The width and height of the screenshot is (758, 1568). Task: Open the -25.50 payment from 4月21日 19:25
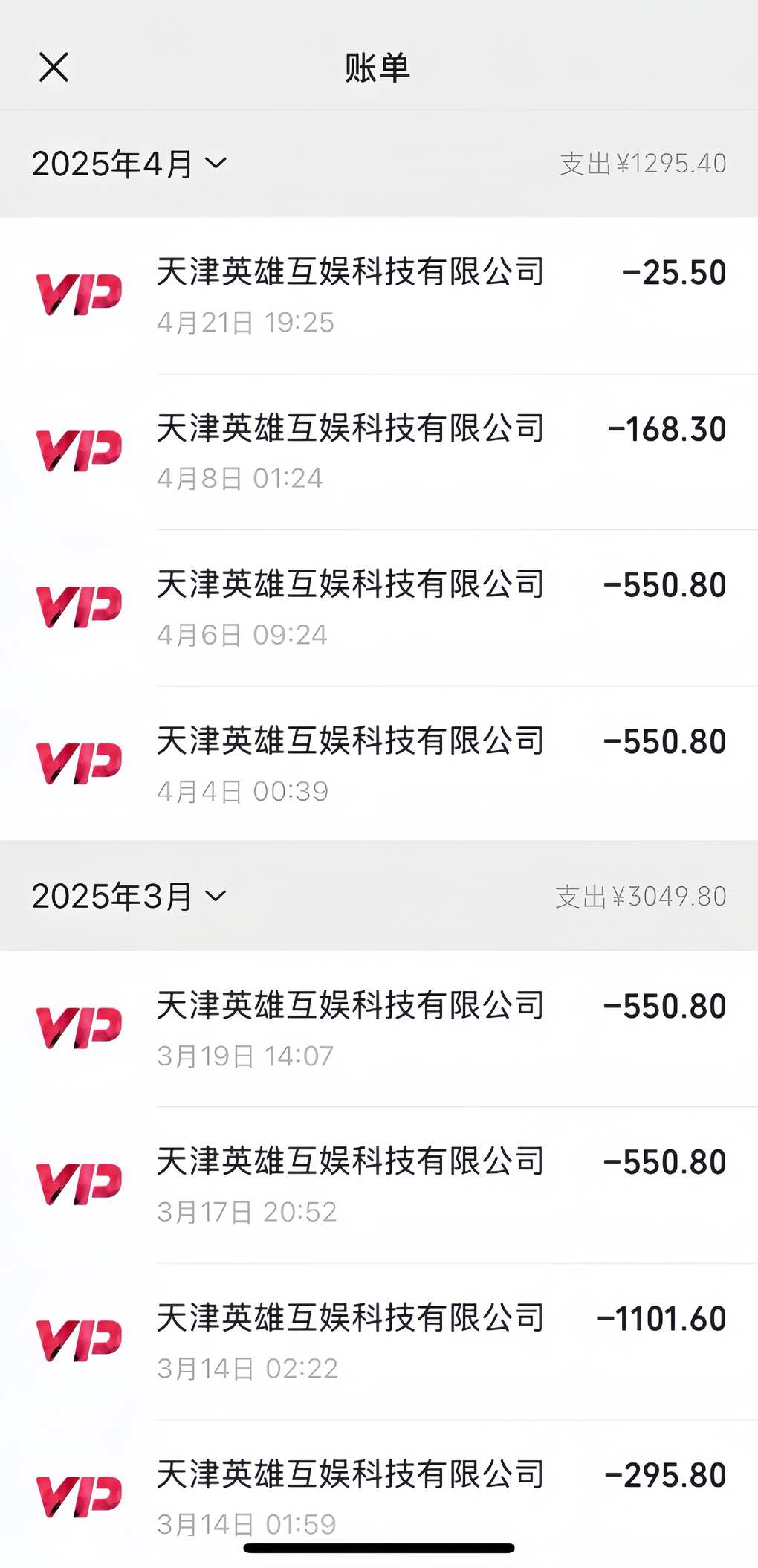pos(379,295)
